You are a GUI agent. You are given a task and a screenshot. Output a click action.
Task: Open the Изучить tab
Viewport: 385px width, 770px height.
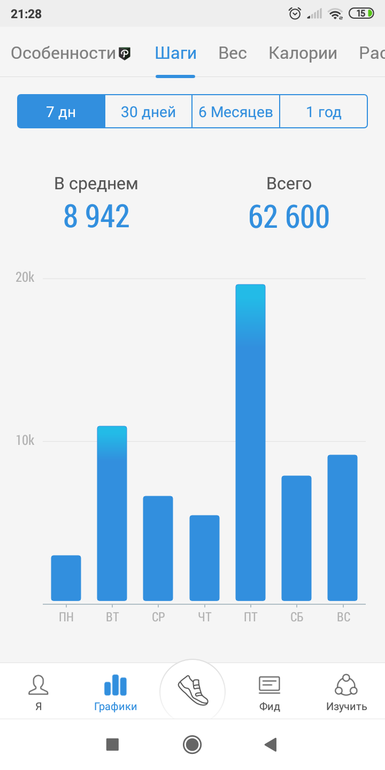tap(347, 692)
